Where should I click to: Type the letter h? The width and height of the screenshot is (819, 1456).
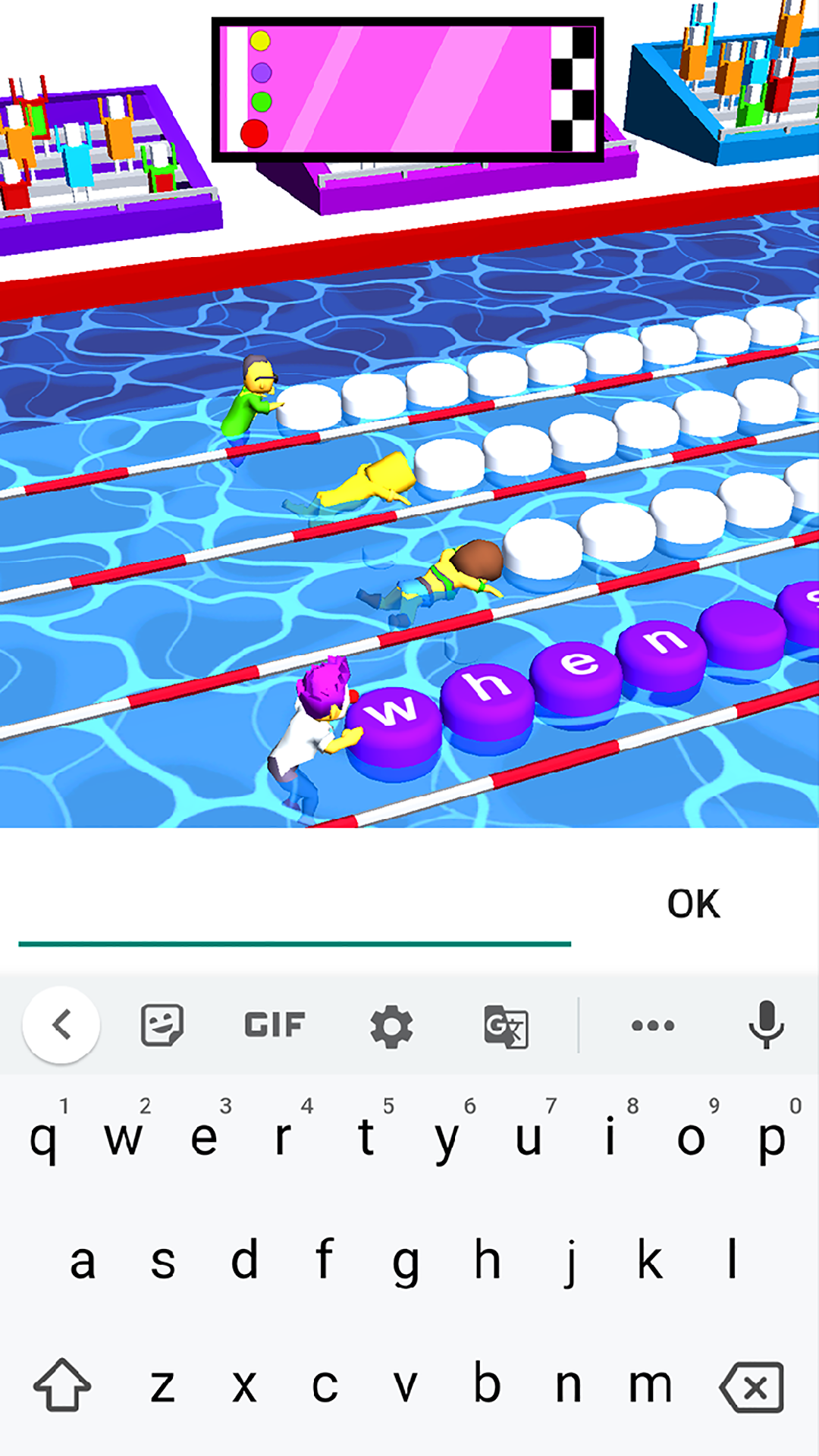pyautogui.click(x=488, y=1260)
